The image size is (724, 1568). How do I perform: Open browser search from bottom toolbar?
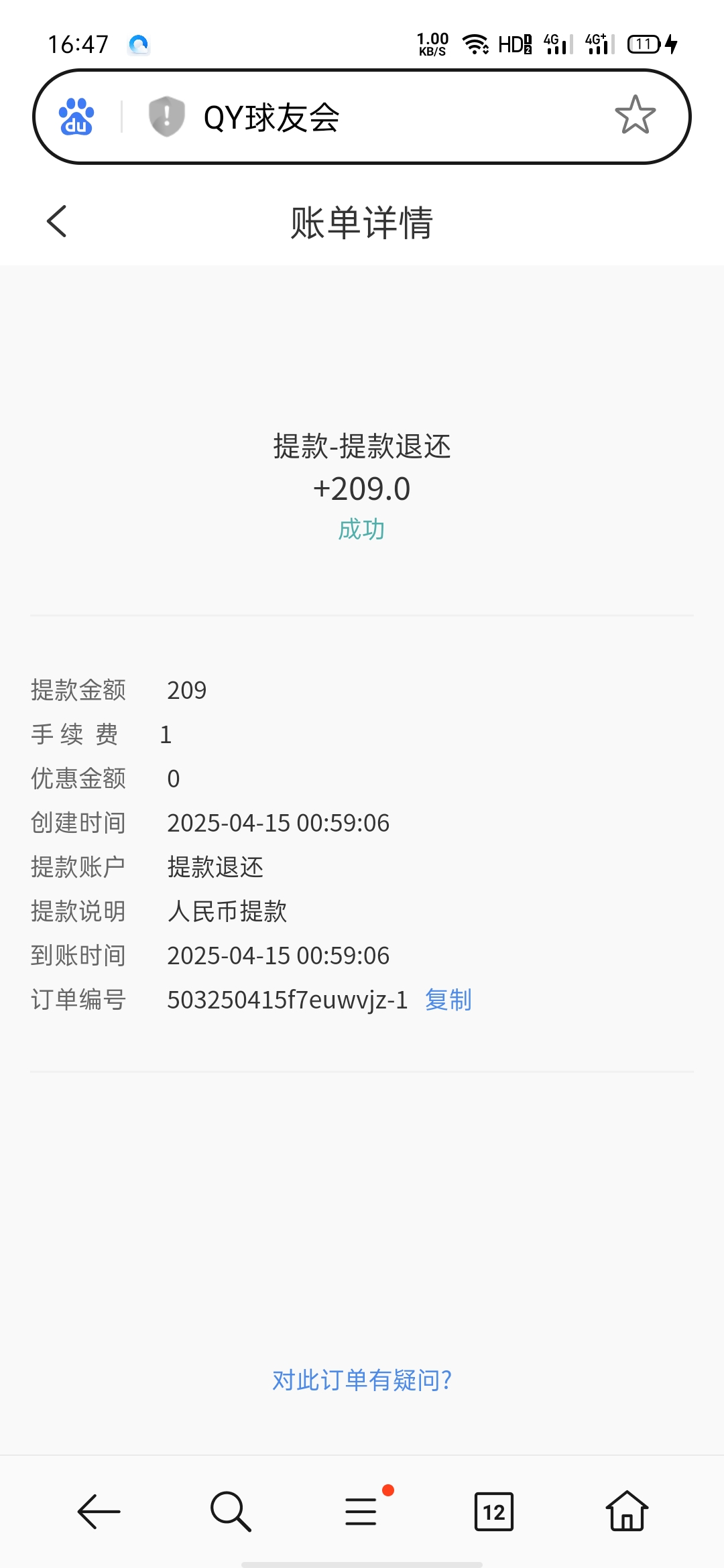(x=231, y=1512)
